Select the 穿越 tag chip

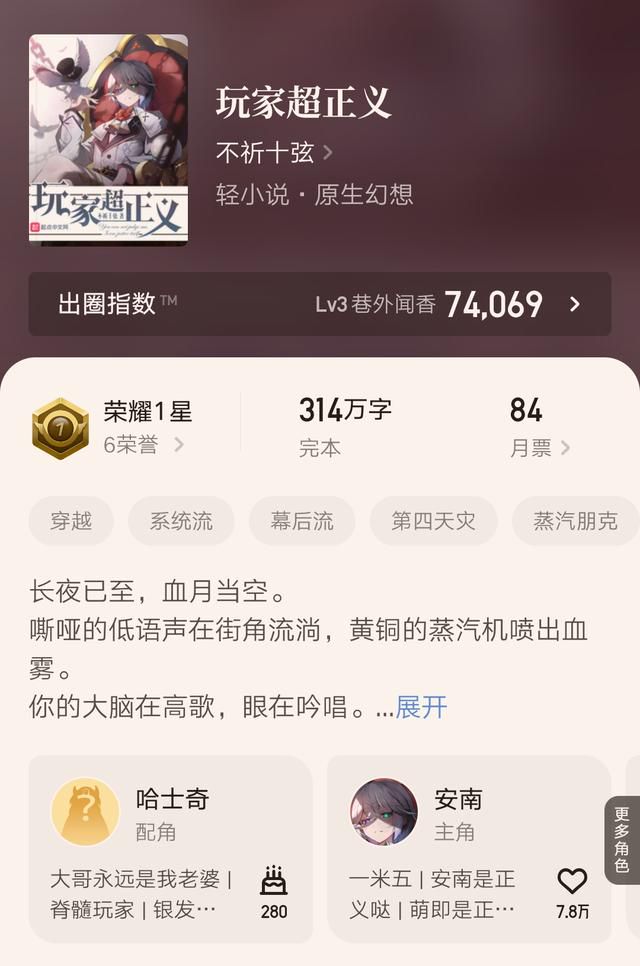[71, 521]
